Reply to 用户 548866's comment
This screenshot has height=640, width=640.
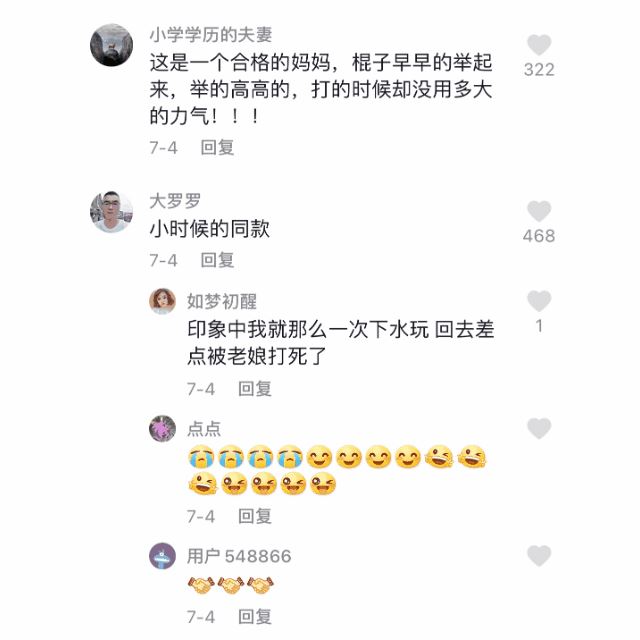coord(255,616)
